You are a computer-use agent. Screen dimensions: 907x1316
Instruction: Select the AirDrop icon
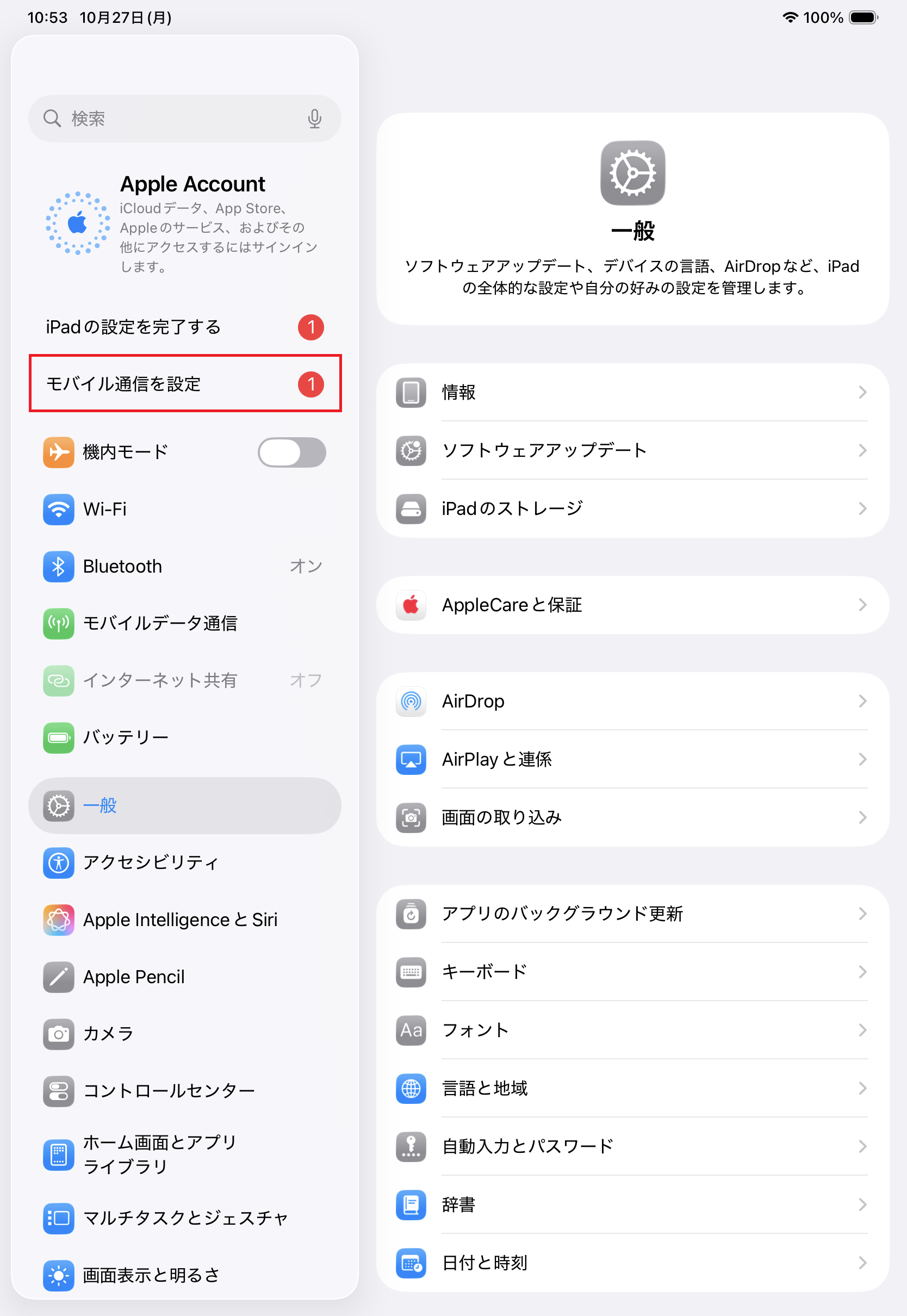pos(411,702)
